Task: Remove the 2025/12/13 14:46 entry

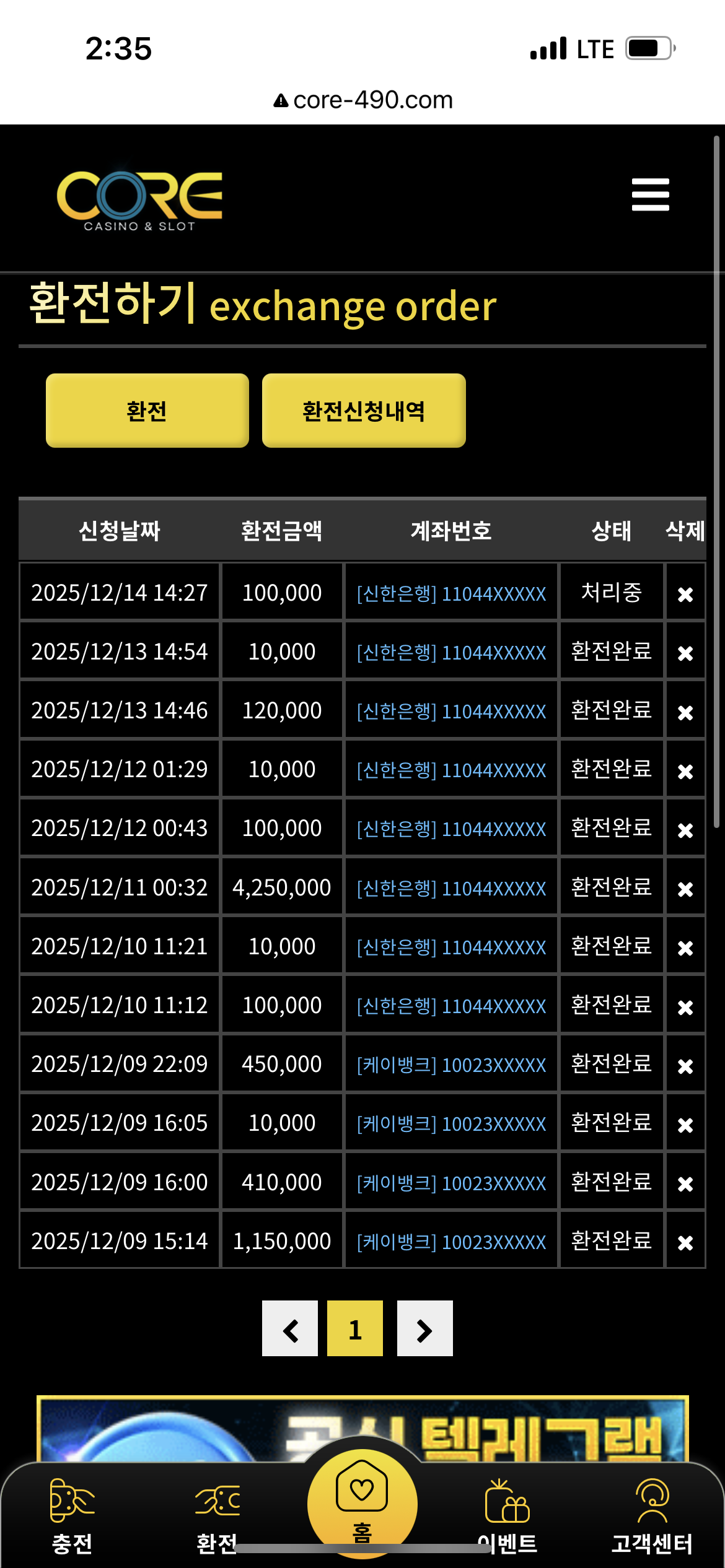Action: (x=685, y=712)
